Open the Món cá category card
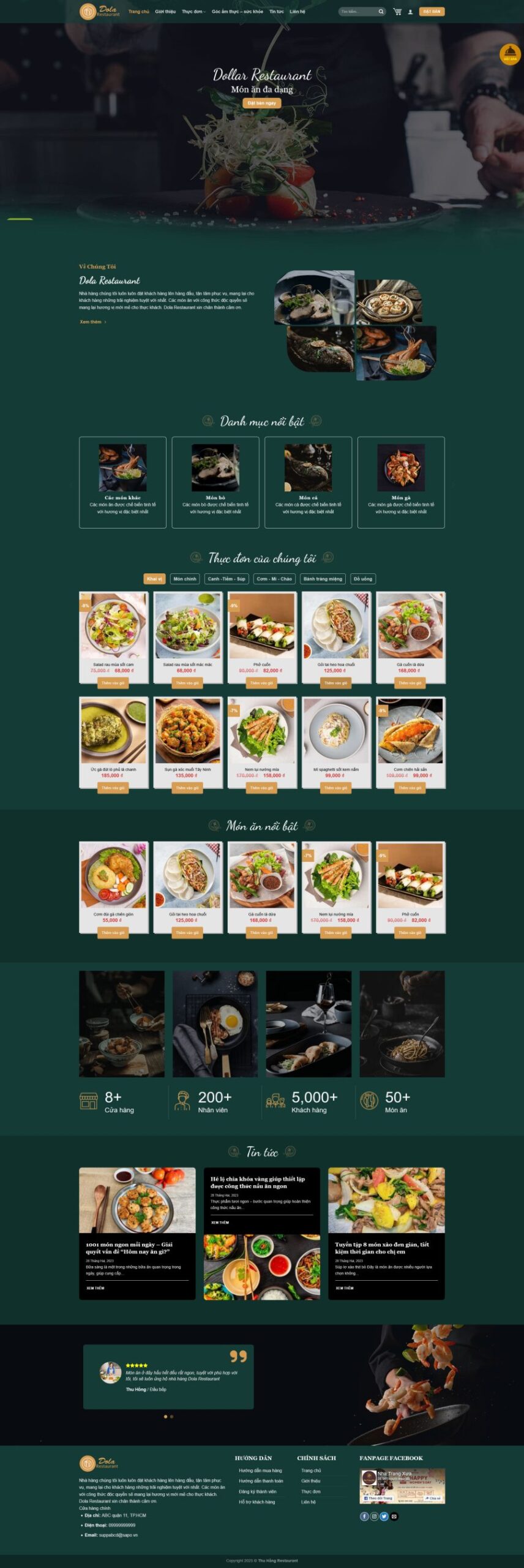Screen dimensions: 524x1568 (x=308, y=482)
